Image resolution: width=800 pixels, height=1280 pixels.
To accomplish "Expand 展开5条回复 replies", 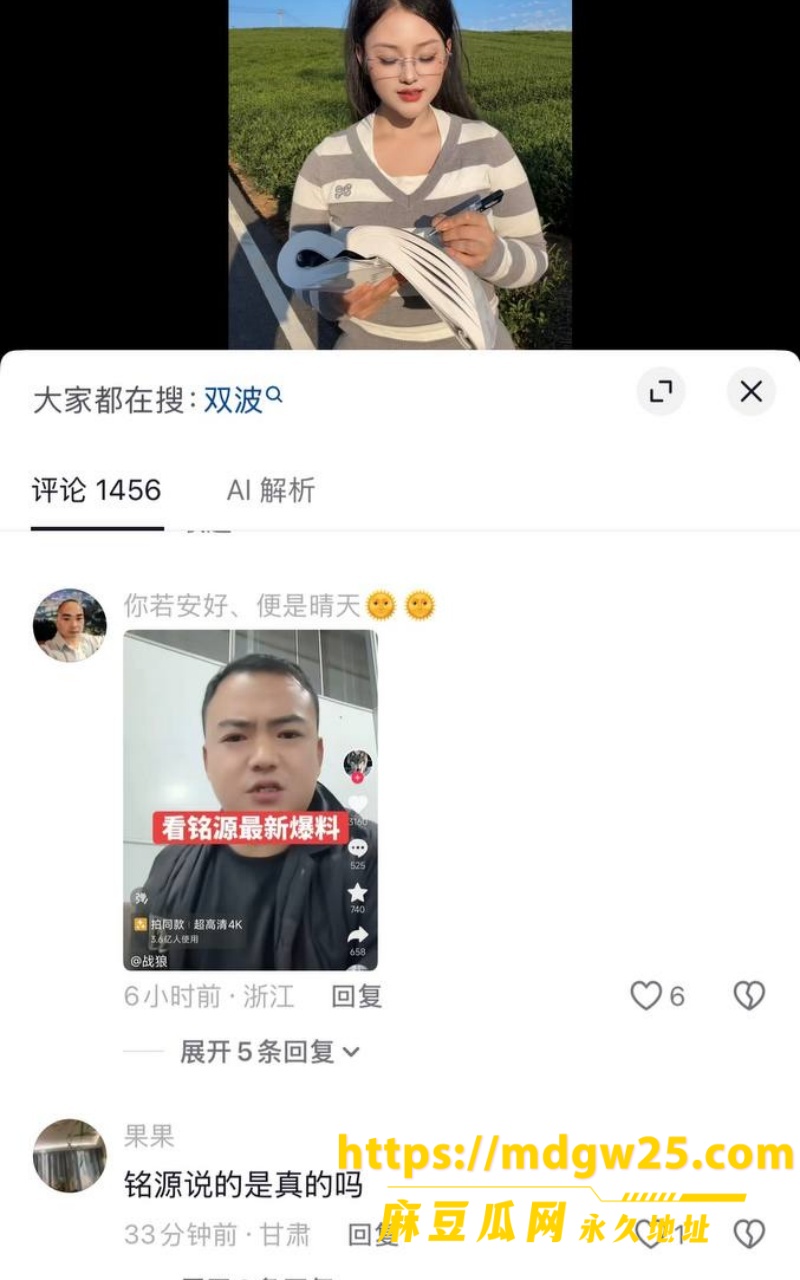I will pyautogui.click(x=269, y=1051).
